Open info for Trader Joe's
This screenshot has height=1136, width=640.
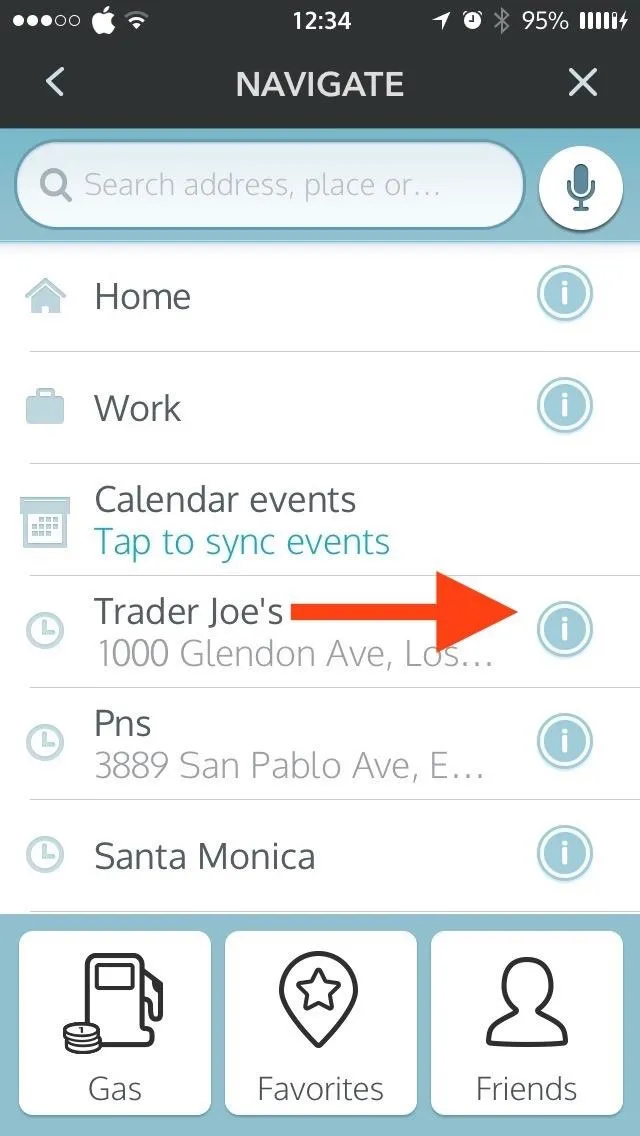pos(565,629)
